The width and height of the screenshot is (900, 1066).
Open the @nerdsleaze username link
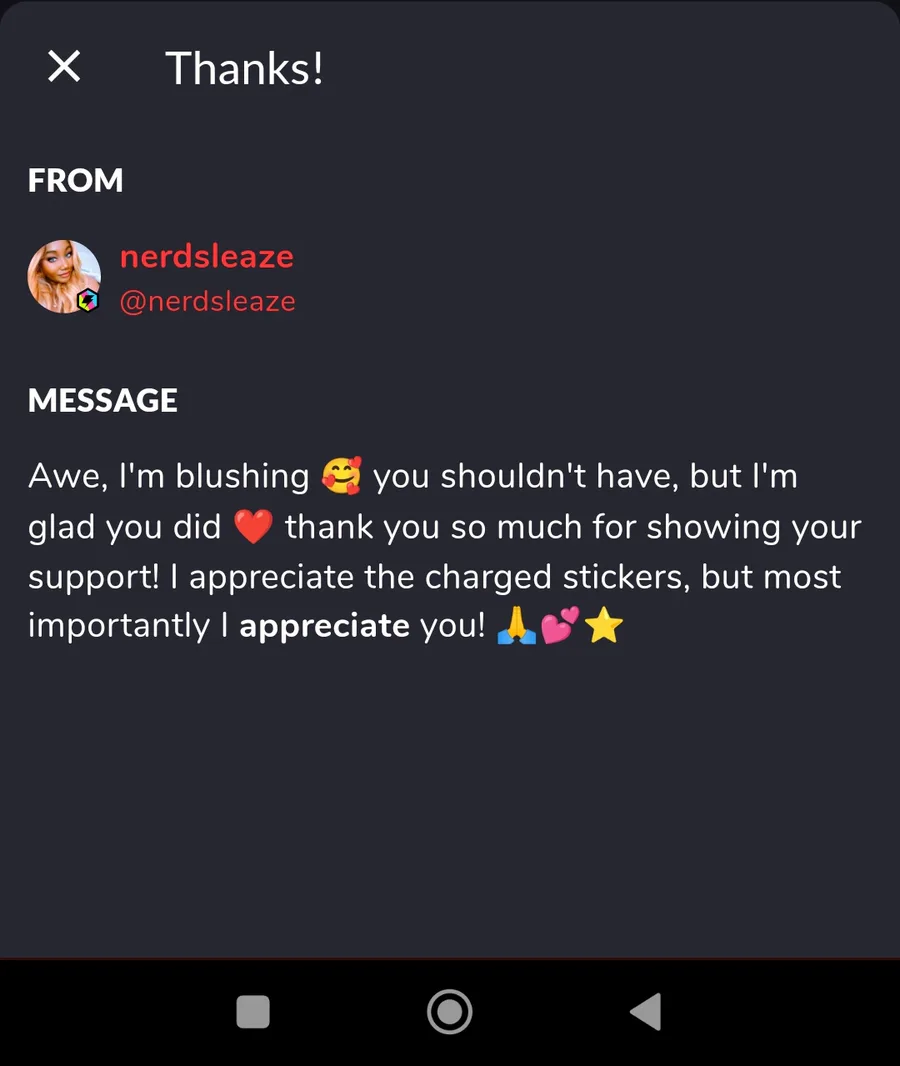click(207, 301)
